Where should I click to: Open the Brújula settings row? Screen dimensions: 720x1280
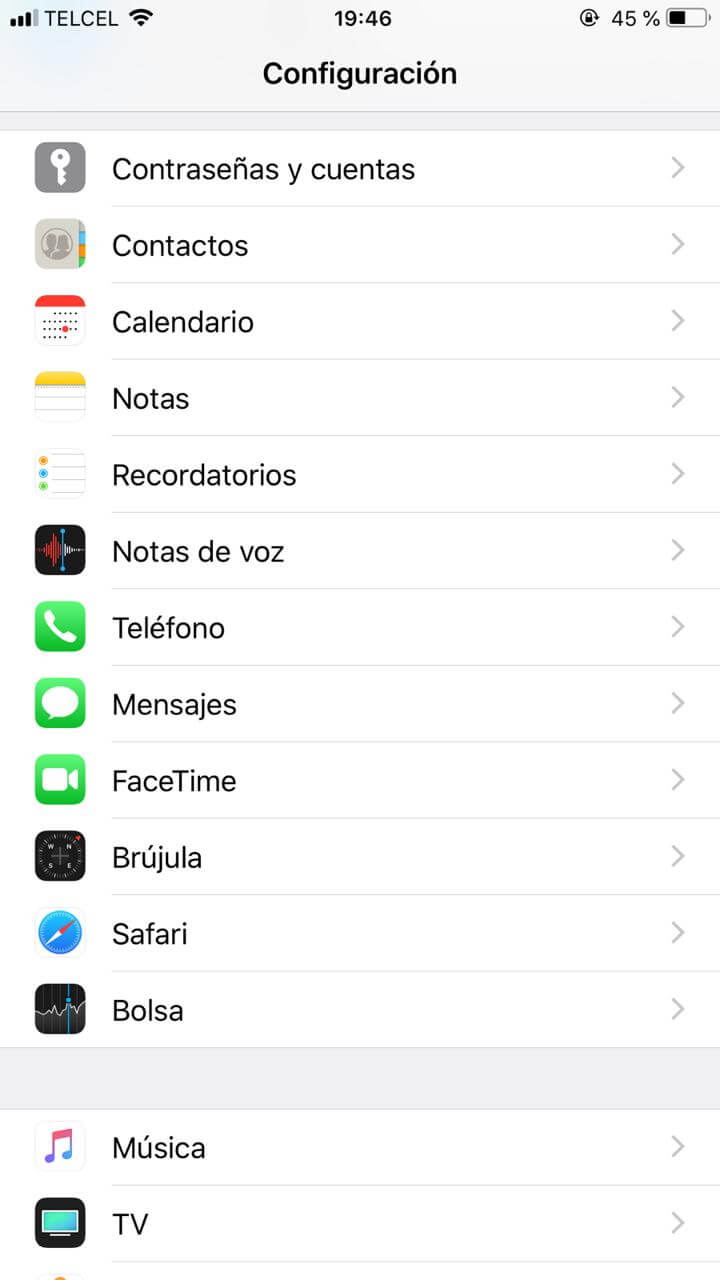(360, 857)
